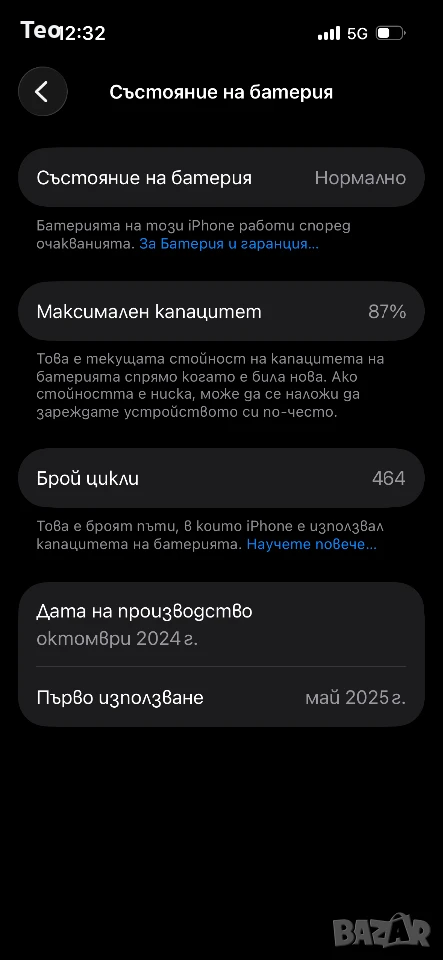Image resolution: width=443 pixels, height=960 pixels.
Task: Open the 'За Батерия и гаранция...' link
Action: 229,244
